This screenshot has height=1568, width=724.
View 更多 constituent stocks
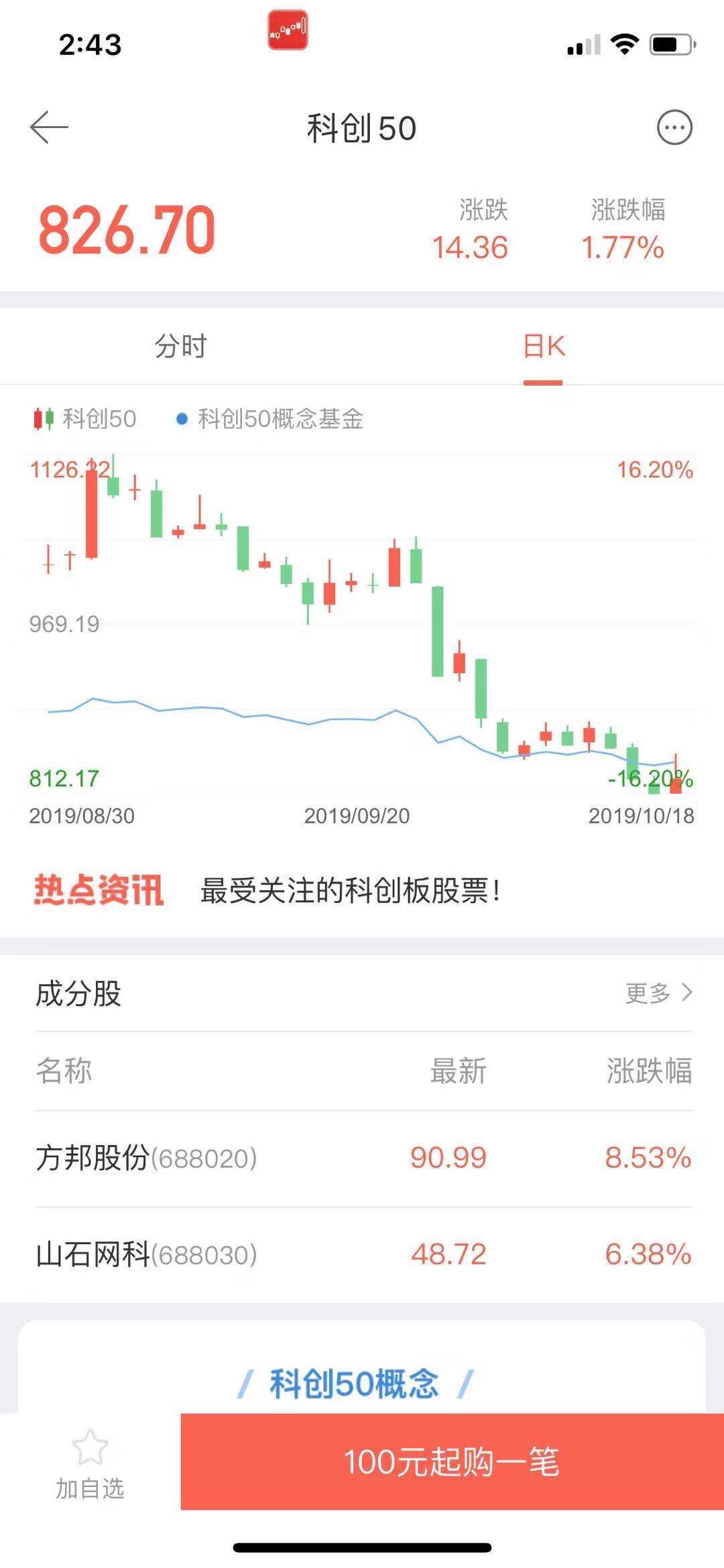(659, 993)
